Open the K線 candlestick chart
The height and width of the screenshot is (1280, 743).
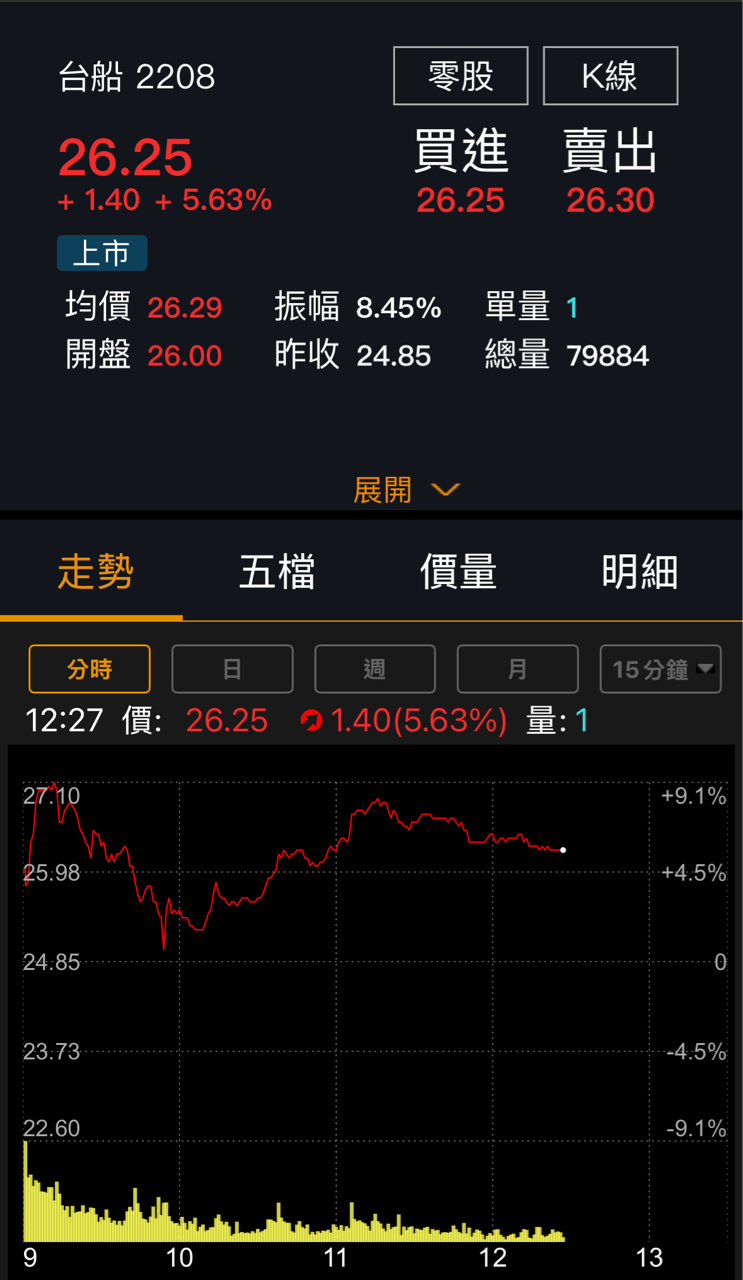pyautogui.click(x=610, y=76)
